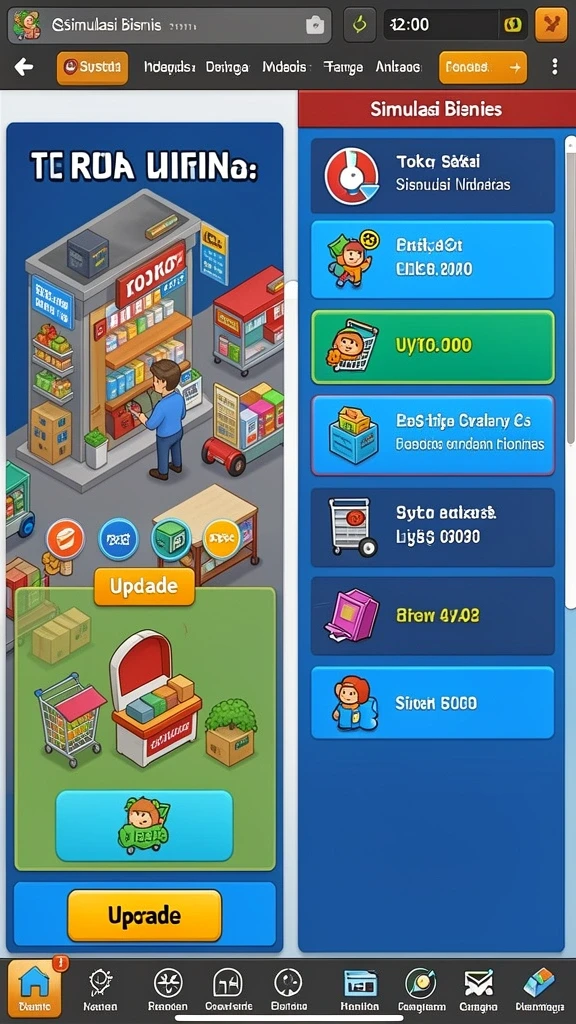Open the Brew 4Y.02 card with the pink icon

coord(432,616)
